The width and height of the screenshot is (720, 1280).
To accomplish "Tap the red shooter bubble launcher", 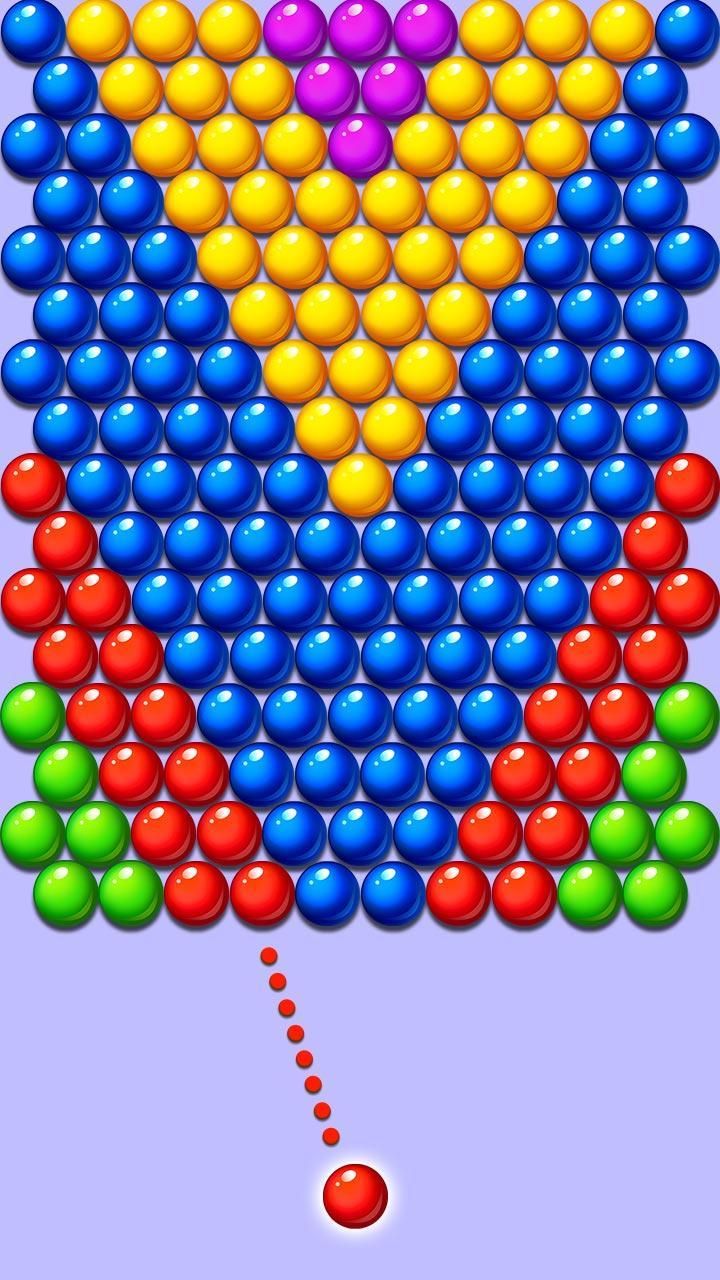I will (x=355, y=1195).
